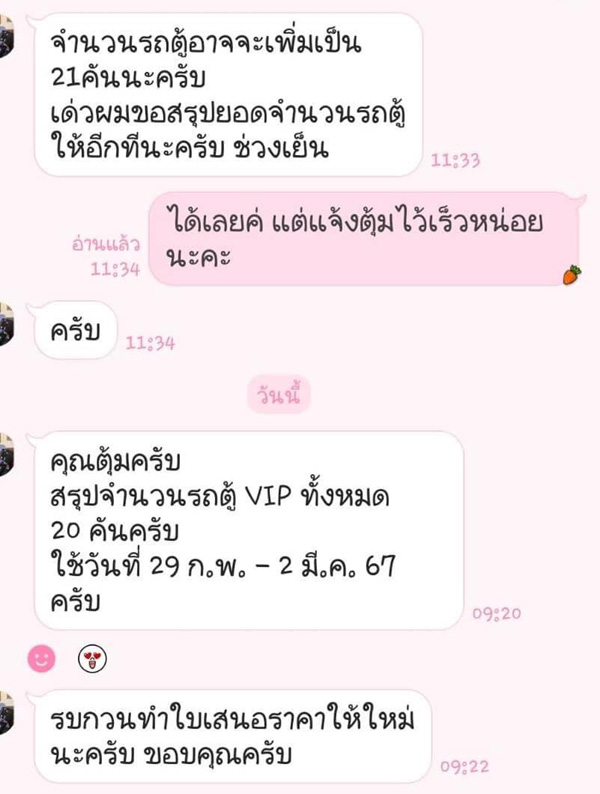
Task: Open the heart-eyes reaction under the VIP message
Action: [x=92, y=658]
